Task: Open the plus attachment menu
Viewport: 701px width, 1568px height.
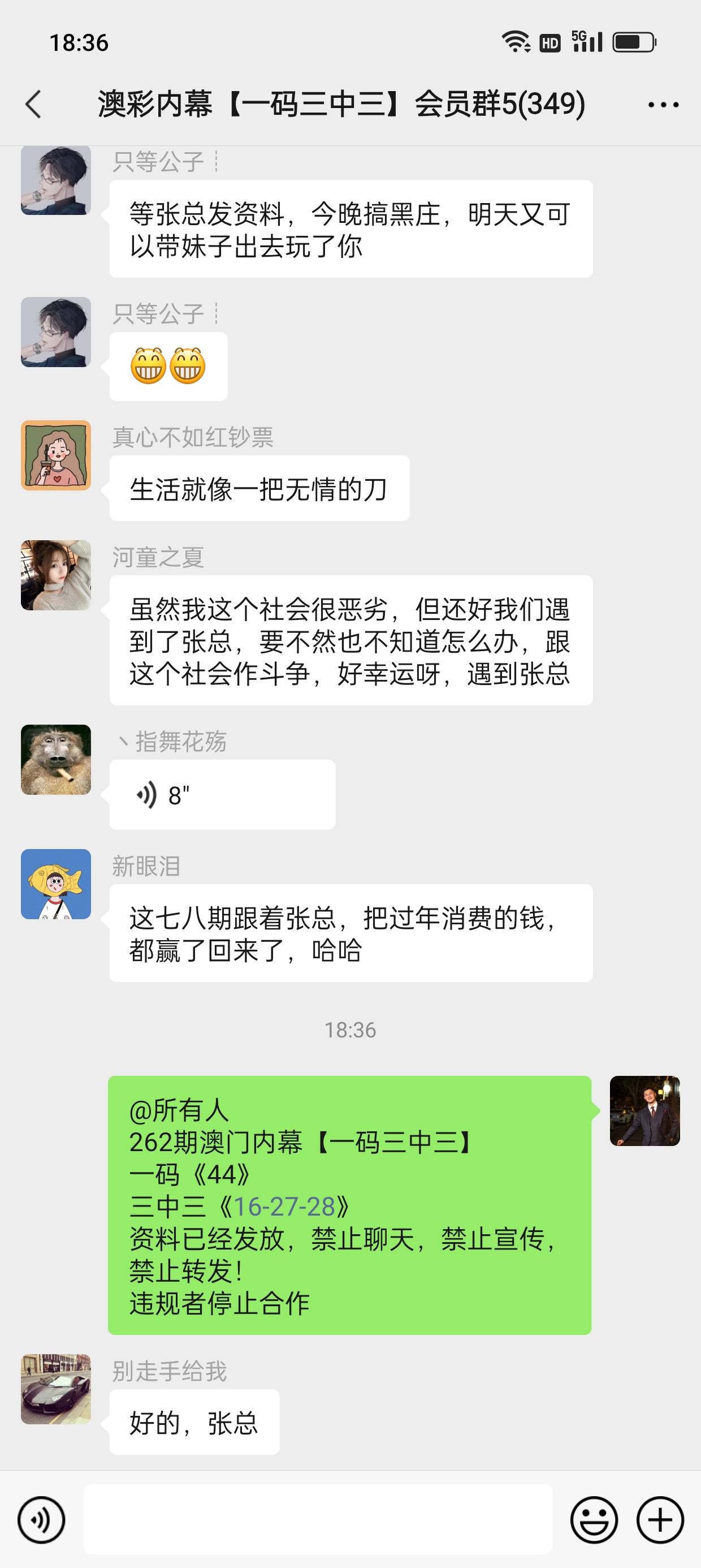Action: coord(660,1520)
